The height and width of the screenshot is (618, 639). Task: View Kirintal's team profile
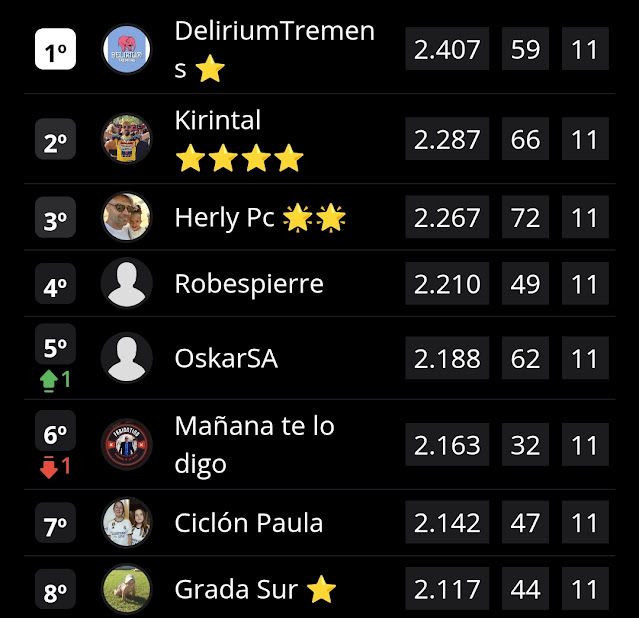pyautogui.click(x=218, y=121)
